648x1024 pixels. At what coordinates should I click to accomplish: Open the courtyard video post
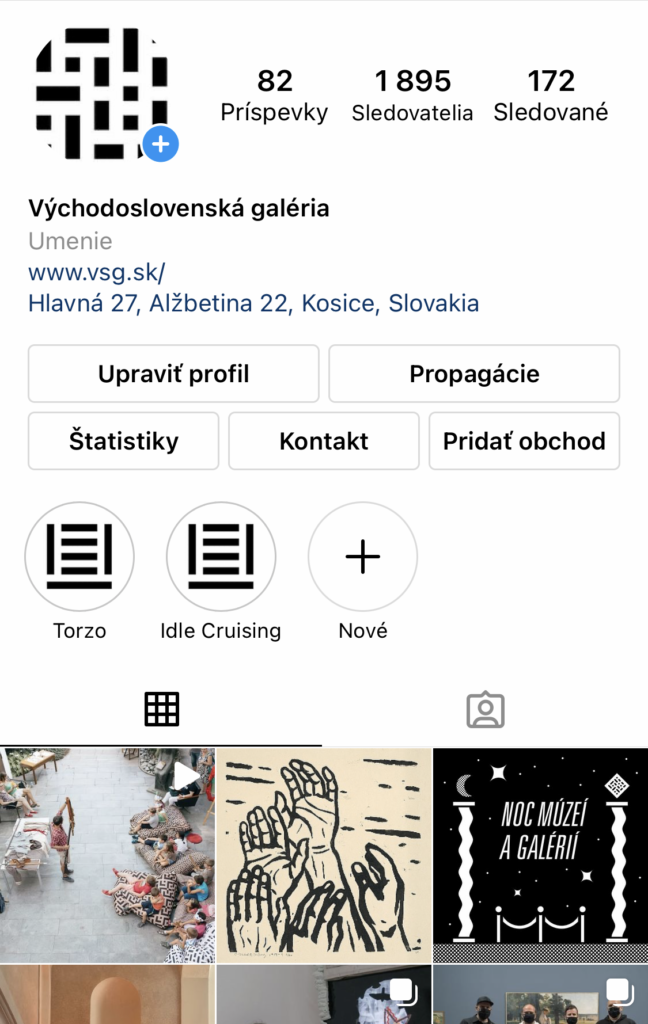(x=107, y=855)
